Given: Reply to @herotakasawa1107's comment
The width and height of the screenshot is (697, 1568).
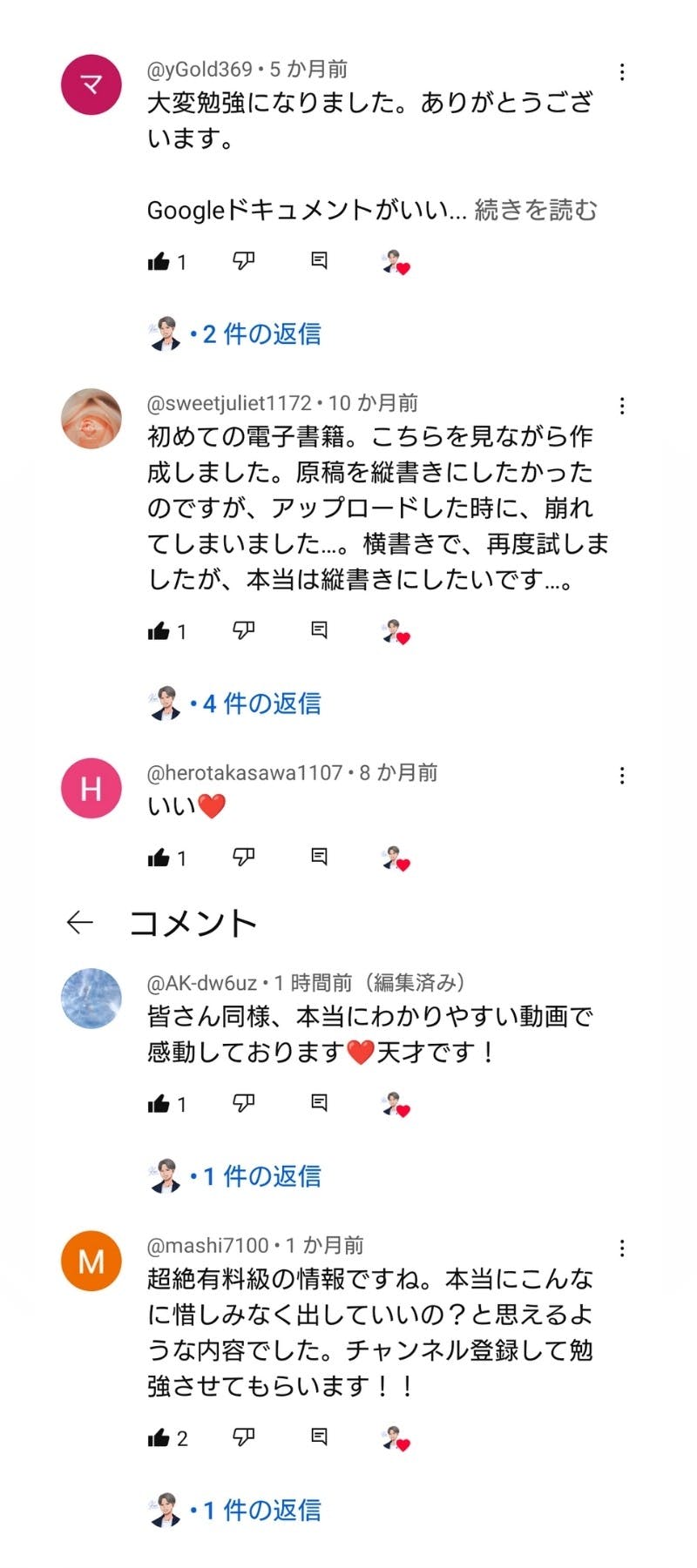Looking at the screenshot, I should coord(319,858).
